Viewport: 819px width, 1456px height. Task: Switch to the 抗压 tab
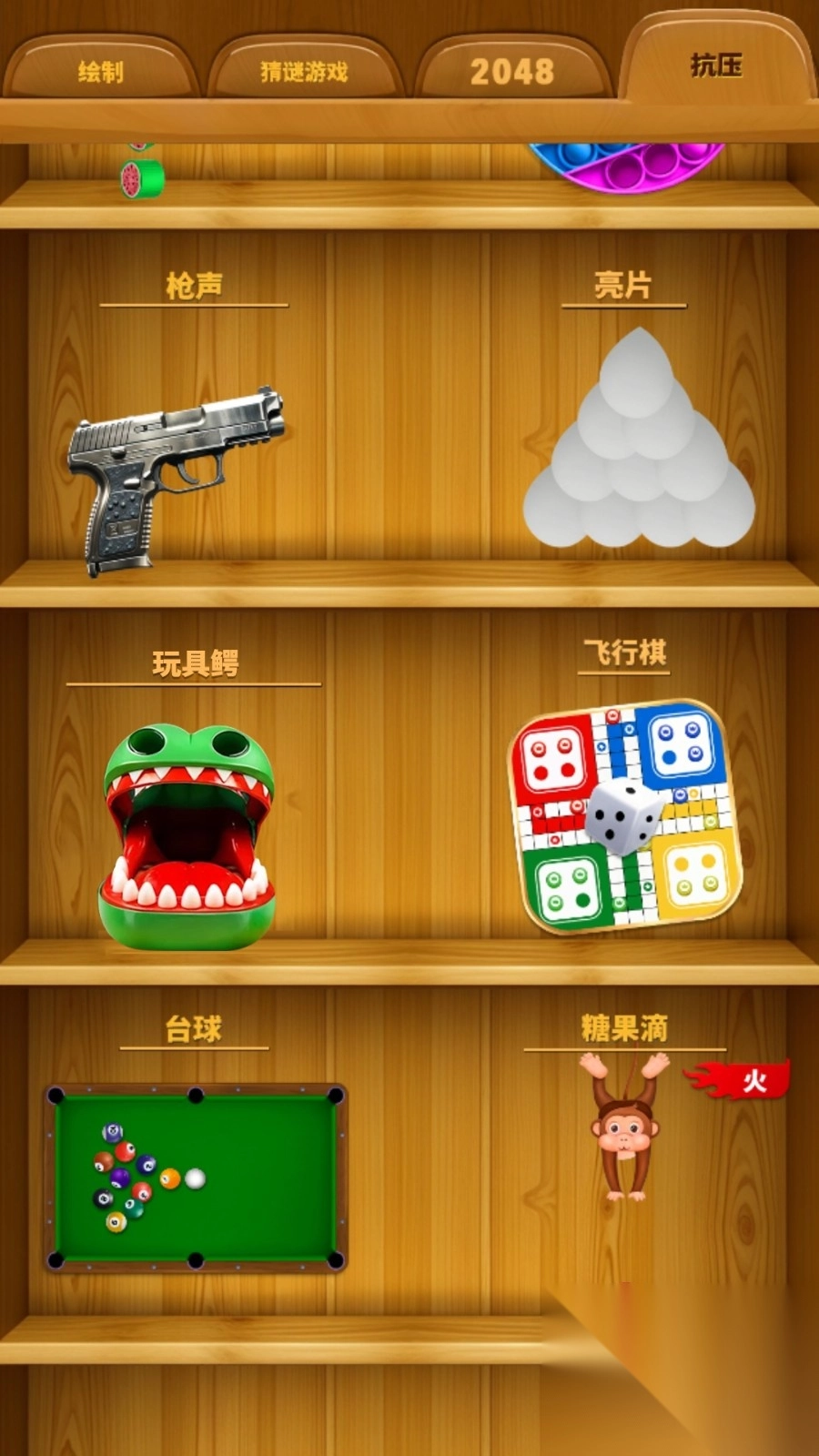(x=717, y=66)
